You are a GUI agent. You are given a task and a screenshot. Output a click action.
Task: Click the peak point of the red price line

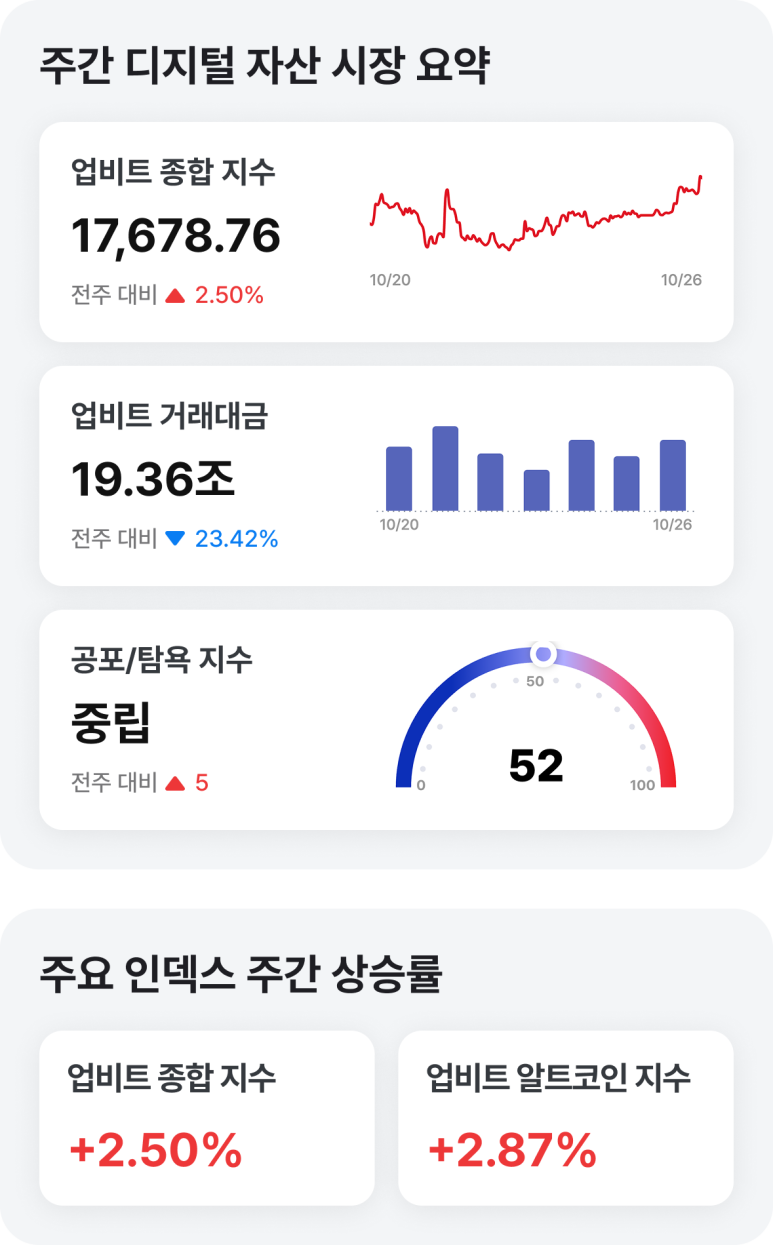coord(700,175)
